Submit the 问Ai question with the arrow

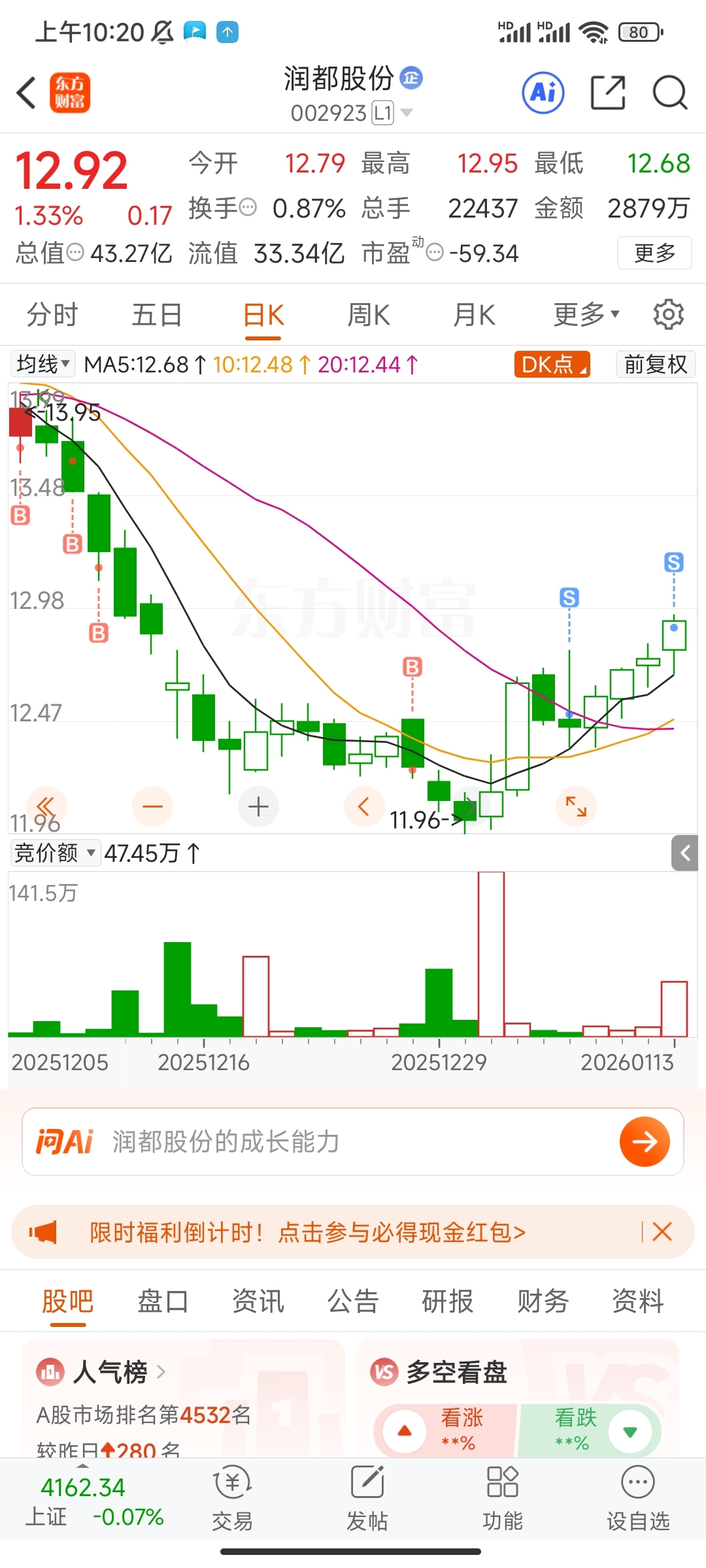click(645, 1142)
